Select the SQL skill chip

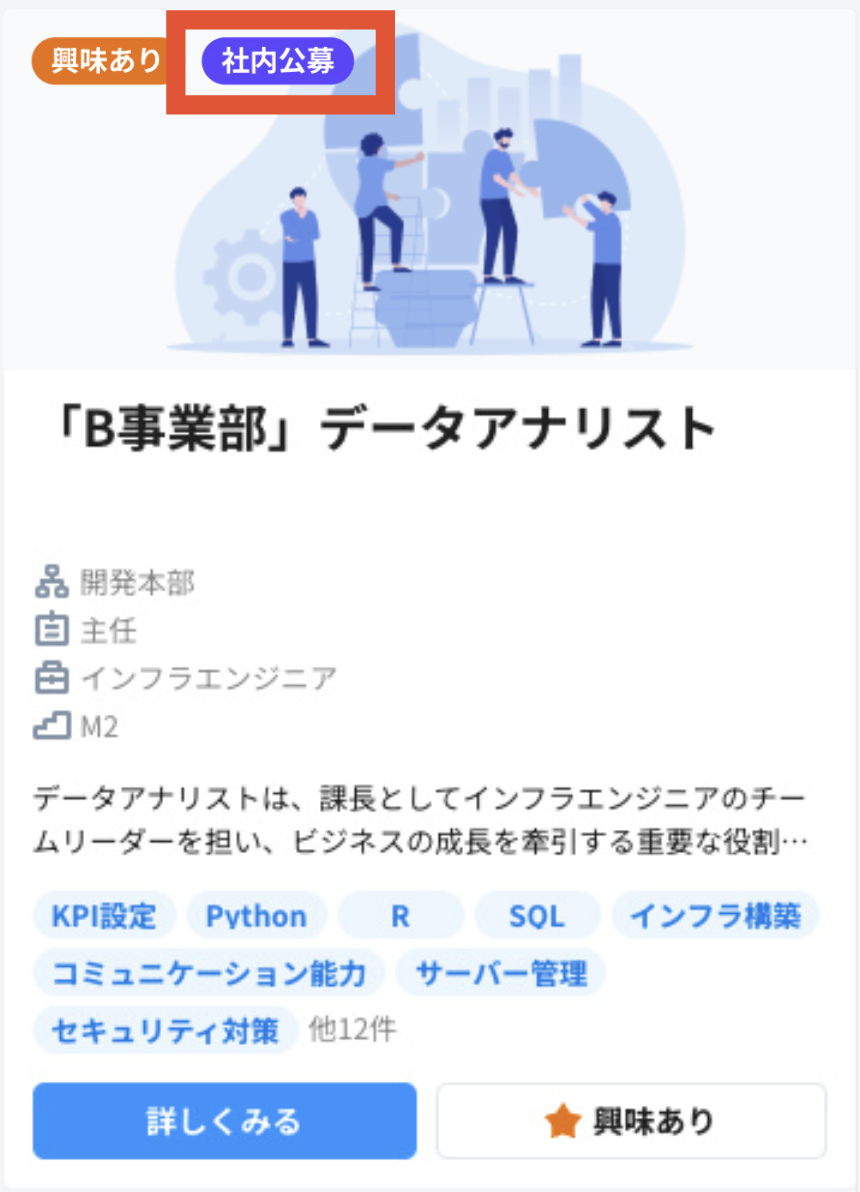pos(537,916)
